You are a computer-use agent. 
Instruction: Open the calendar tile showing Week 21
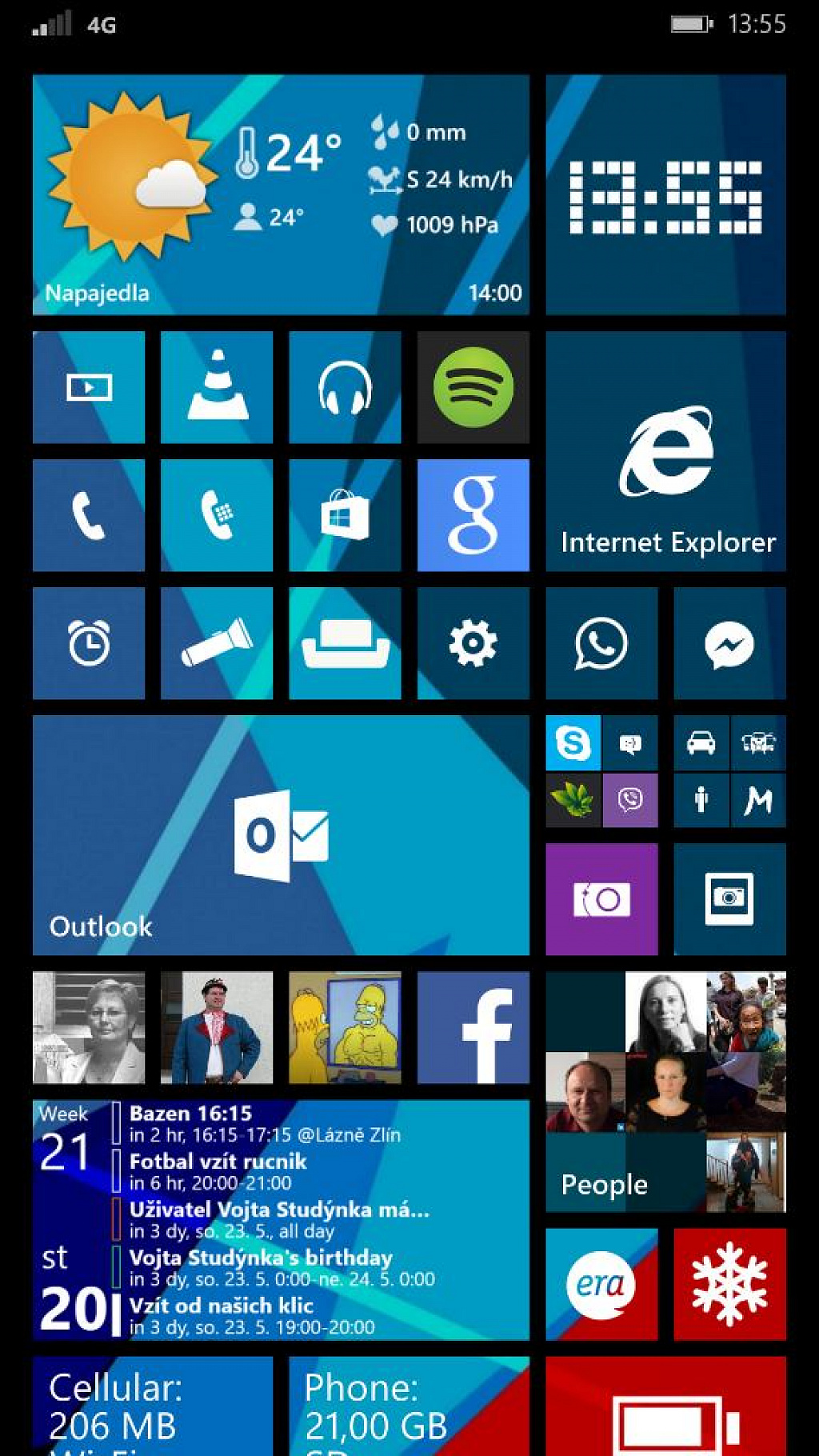tap(281, 1220)
